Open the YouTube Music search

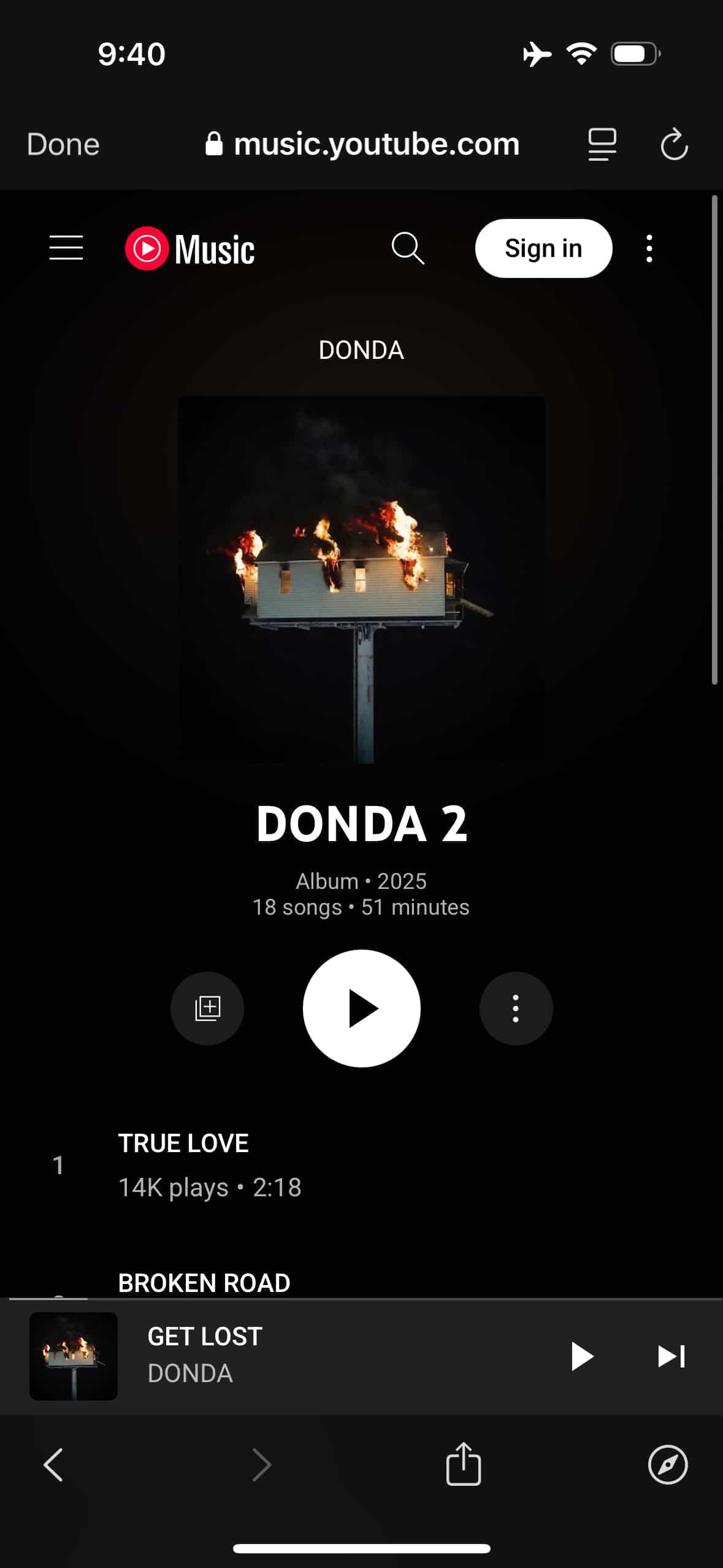[408, 248]
